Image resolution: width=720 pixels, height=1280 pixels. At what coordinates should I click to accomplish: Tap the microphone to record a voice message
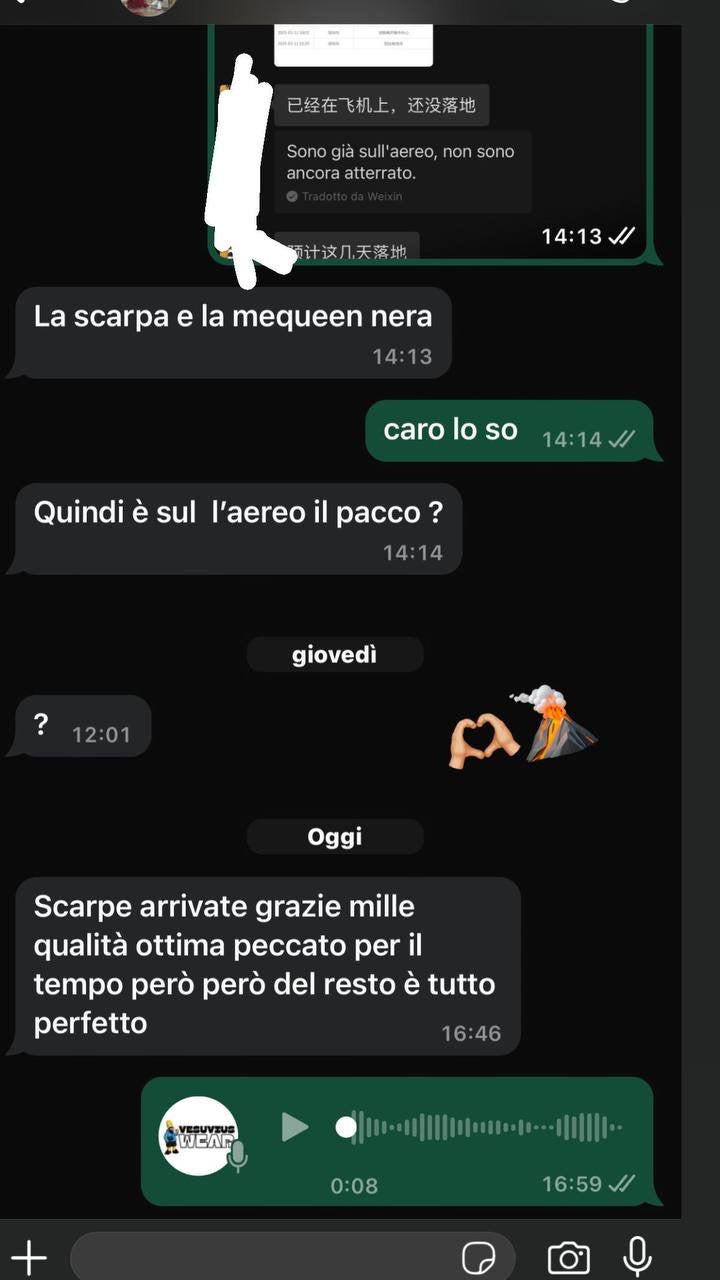click(x=637, y=1255)
